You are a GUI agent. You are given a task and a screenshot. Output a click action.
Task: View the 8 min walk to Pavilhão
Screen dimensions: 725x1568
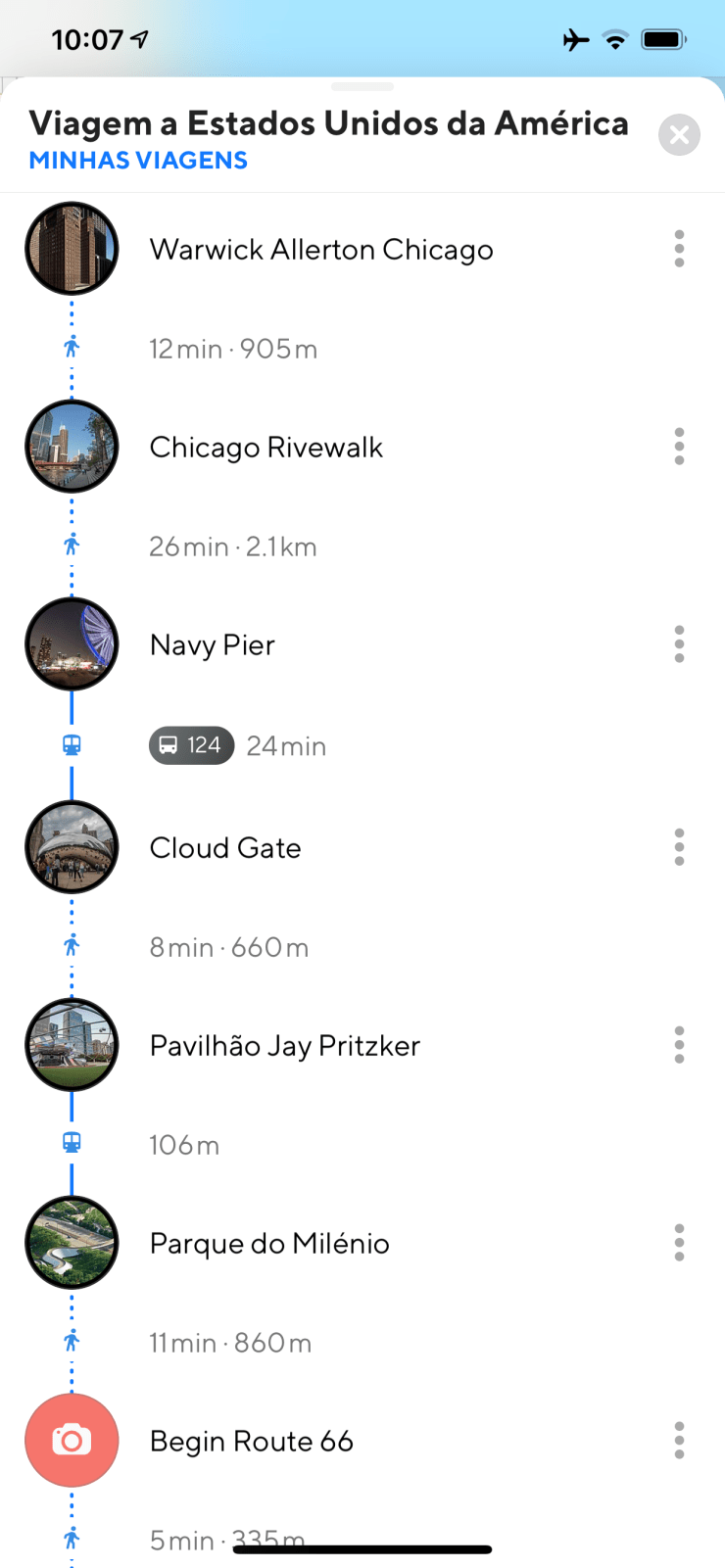[228, 948]
